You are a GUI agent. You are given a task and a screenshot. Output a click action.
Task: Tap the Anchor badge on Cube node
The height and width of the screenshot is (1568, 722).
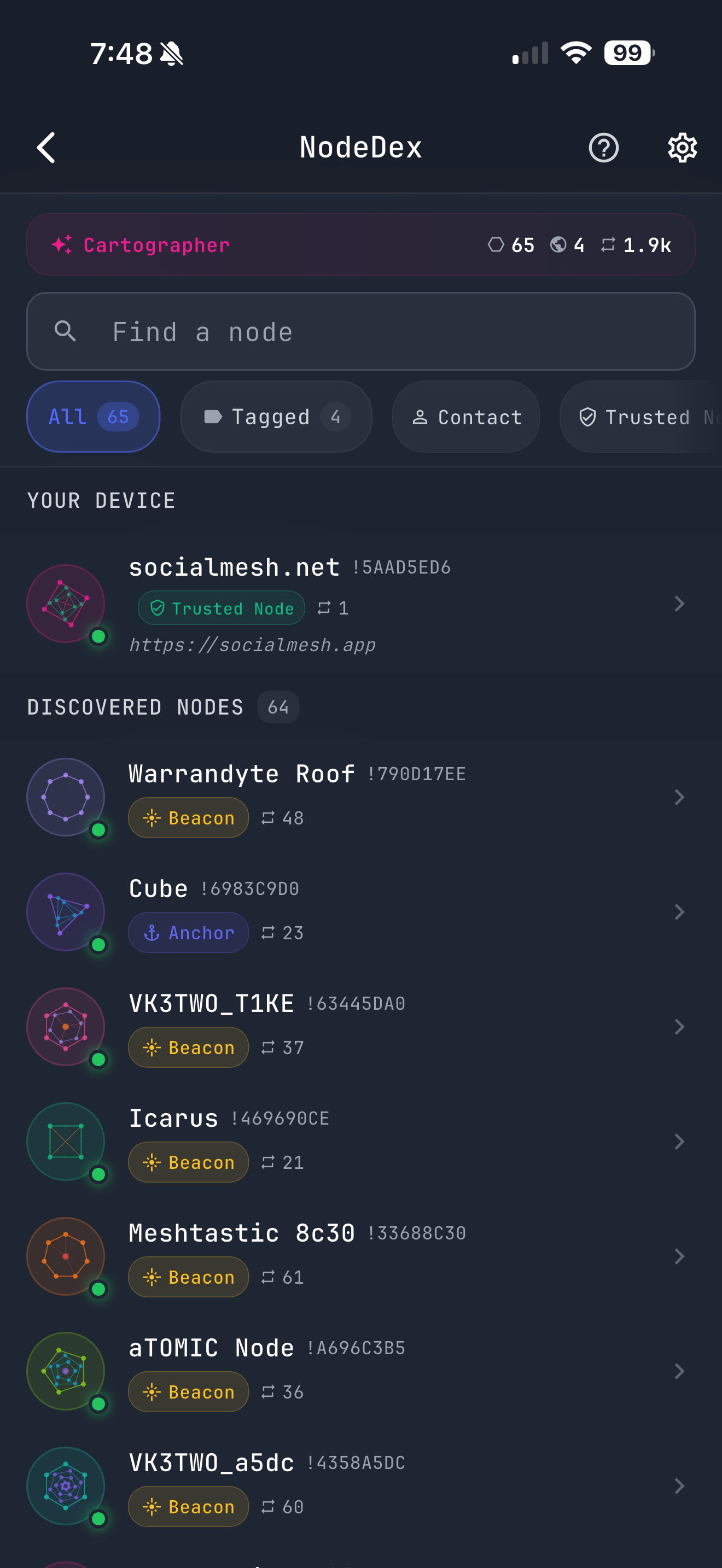[x=188, y=933]
